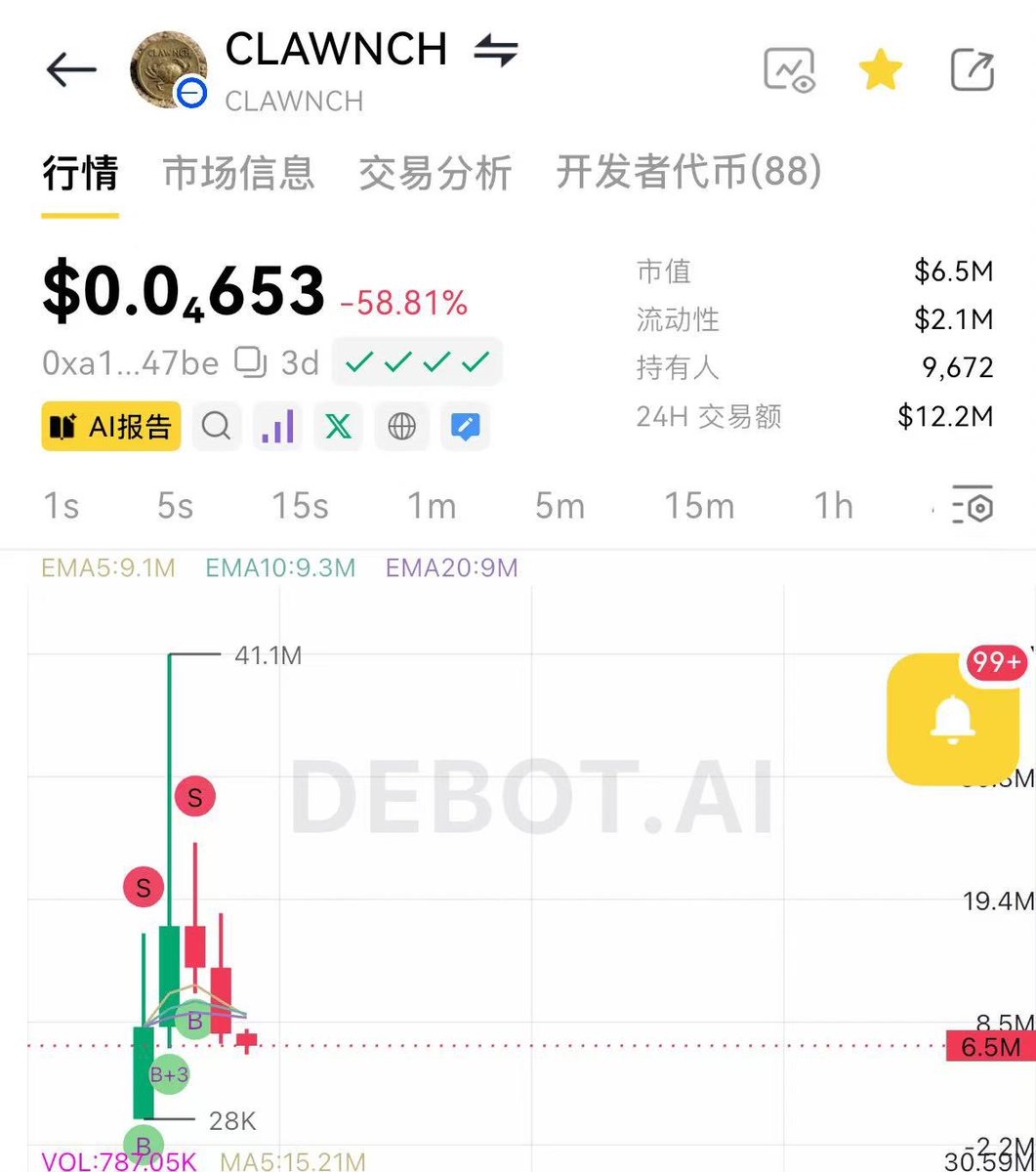Toggle the favorite star for CLAWNCH
The width and height of the screenshot is (1036, 1172).
[880, 70]
